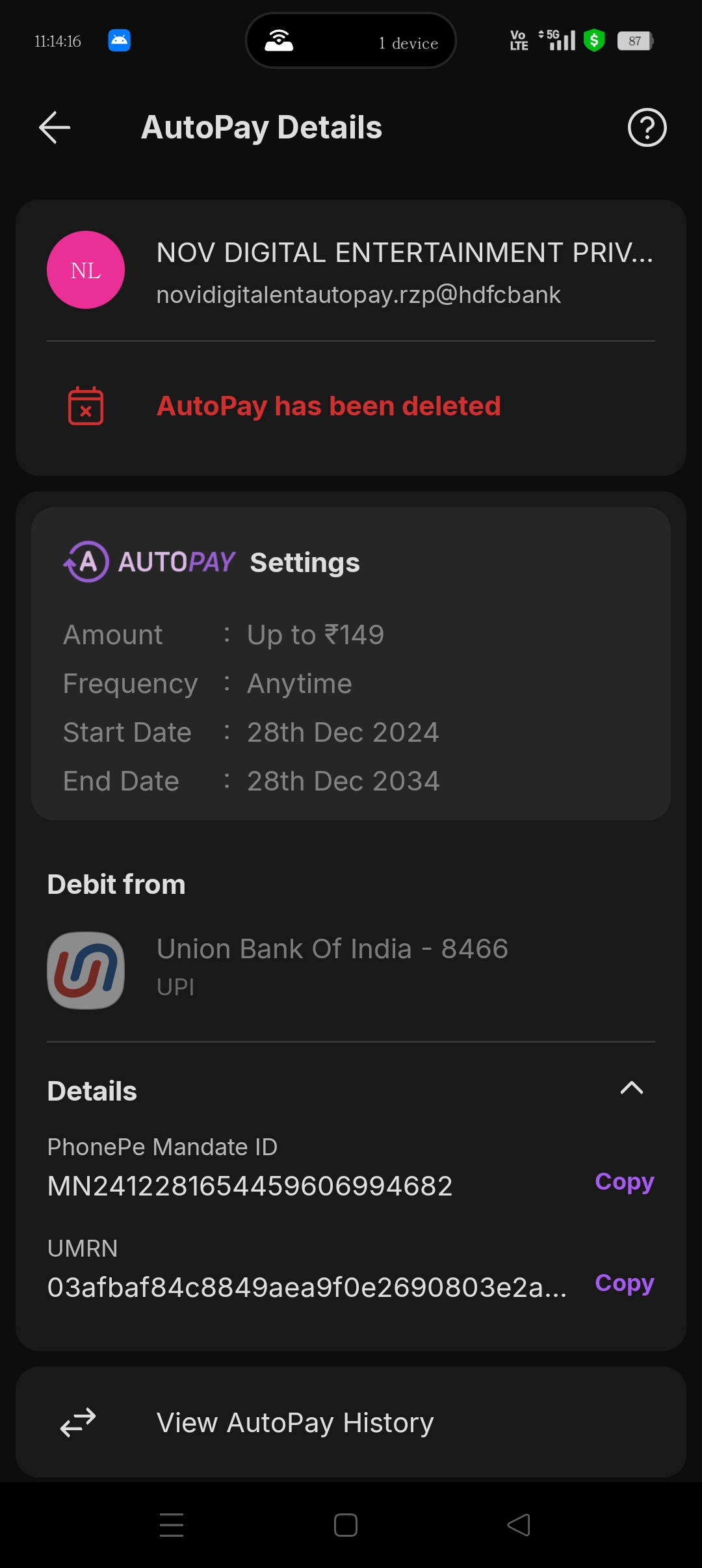
Task: Open the help question mark icon
Action: click(x=647, y=127)
